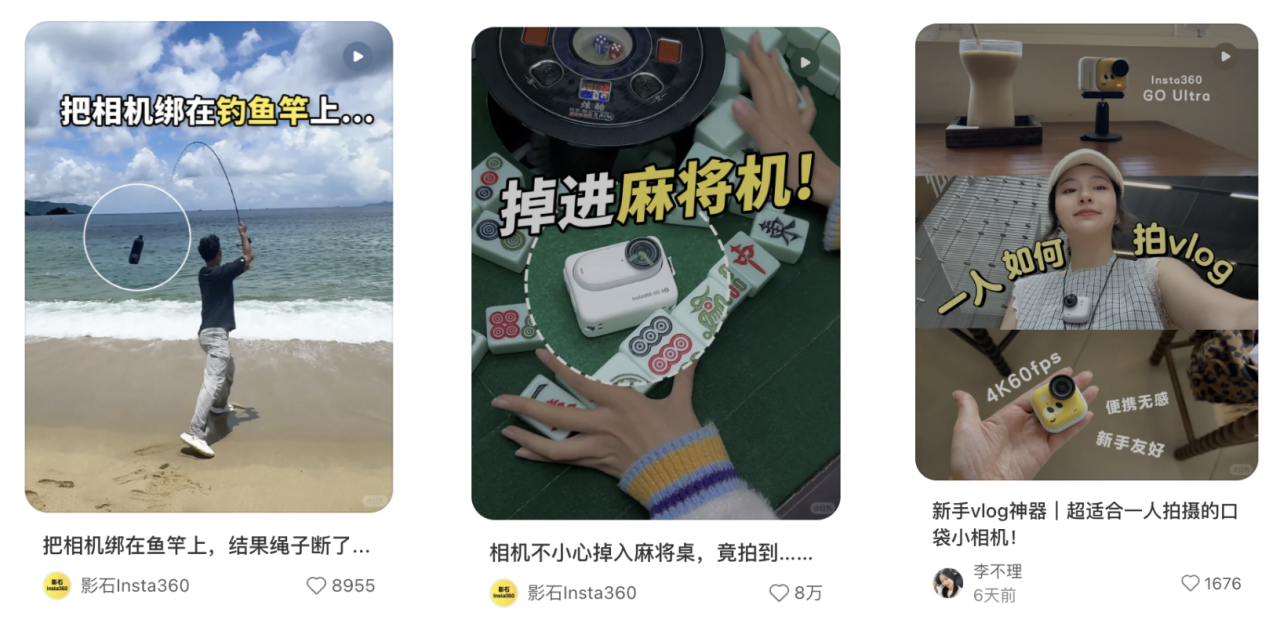
Task: Open post titled 新手vlog神器
Action: pyautogui.click(x=1084, y=523)
